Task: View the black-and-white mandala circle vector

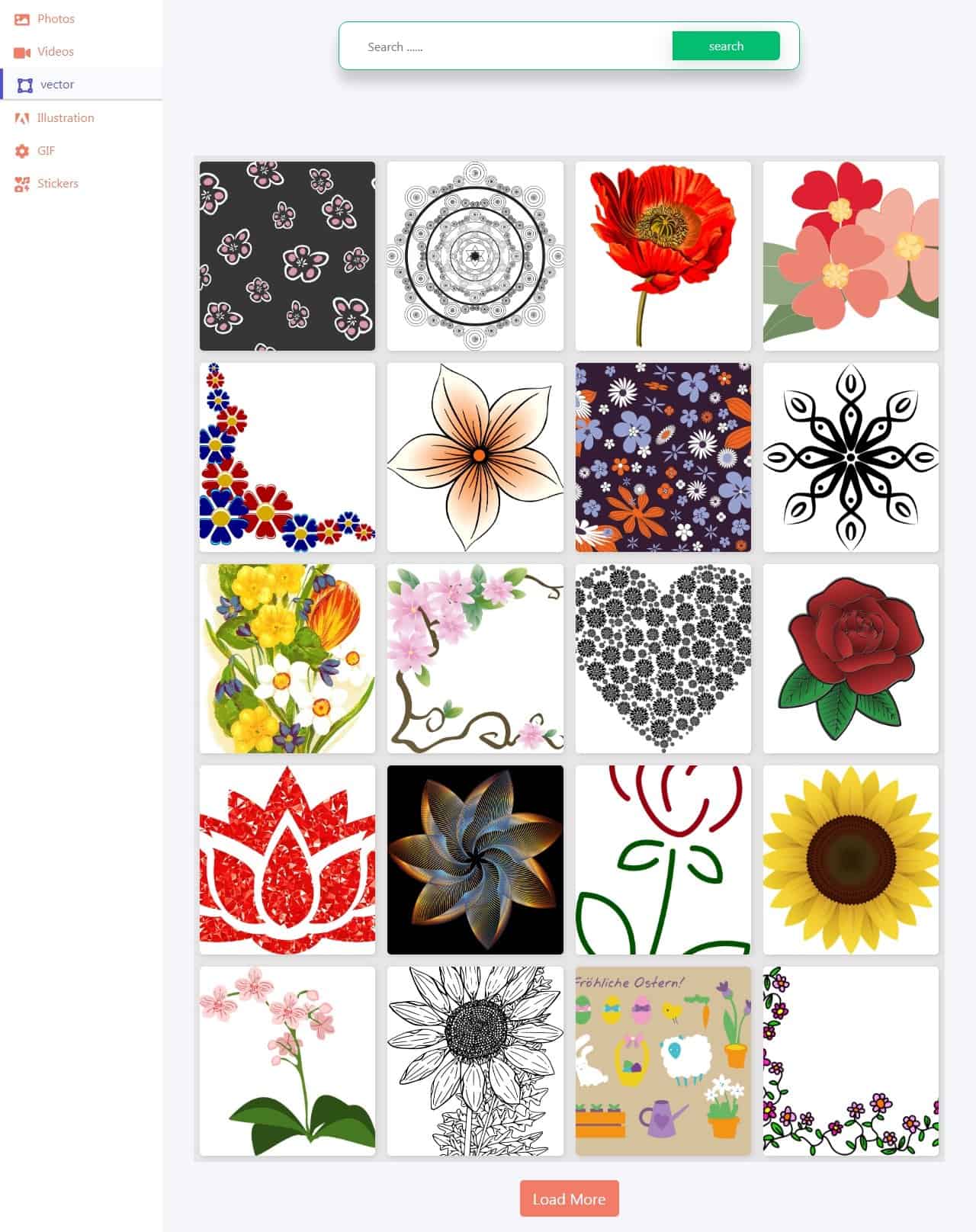Action: click(x=475, y=256)
